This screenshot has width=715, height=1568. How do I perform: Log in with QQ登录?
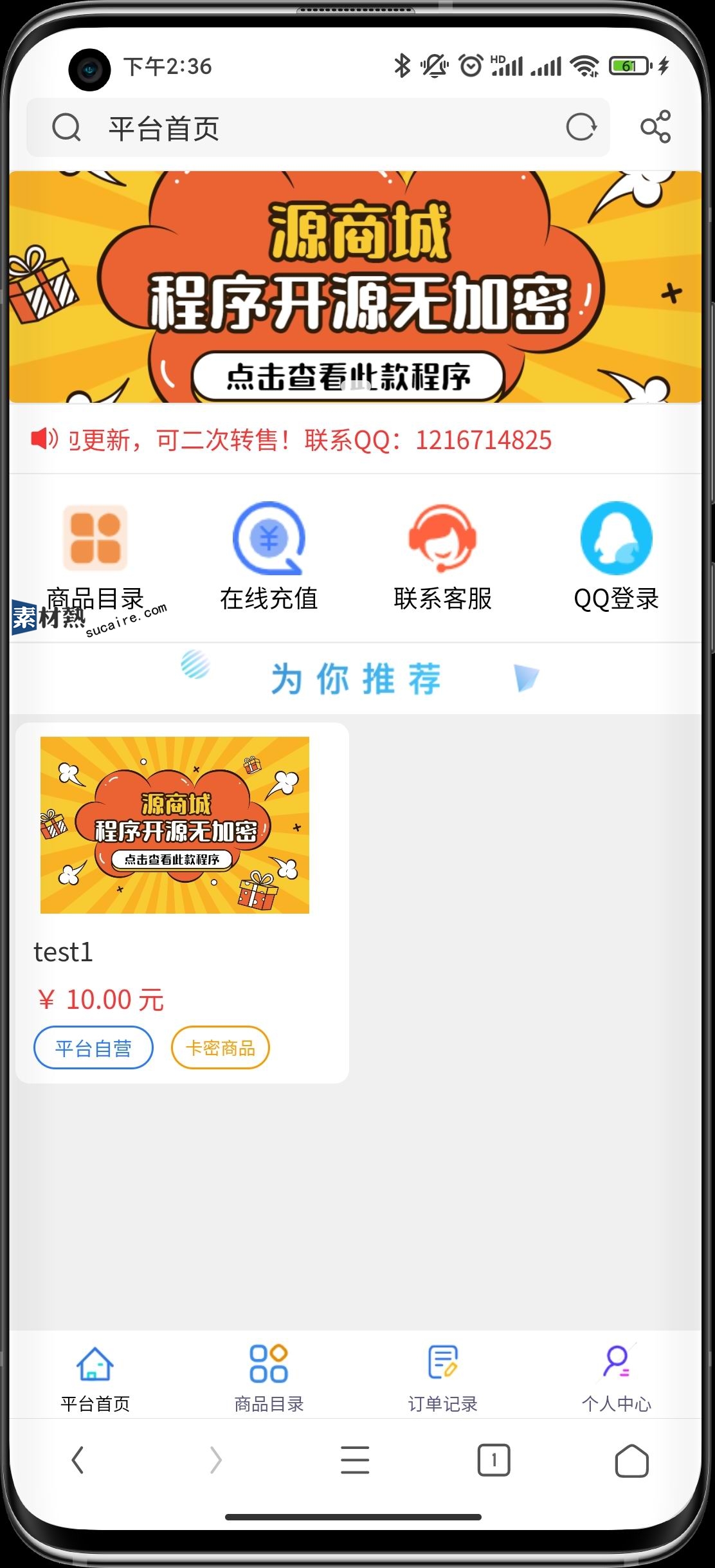pos(616,539)
